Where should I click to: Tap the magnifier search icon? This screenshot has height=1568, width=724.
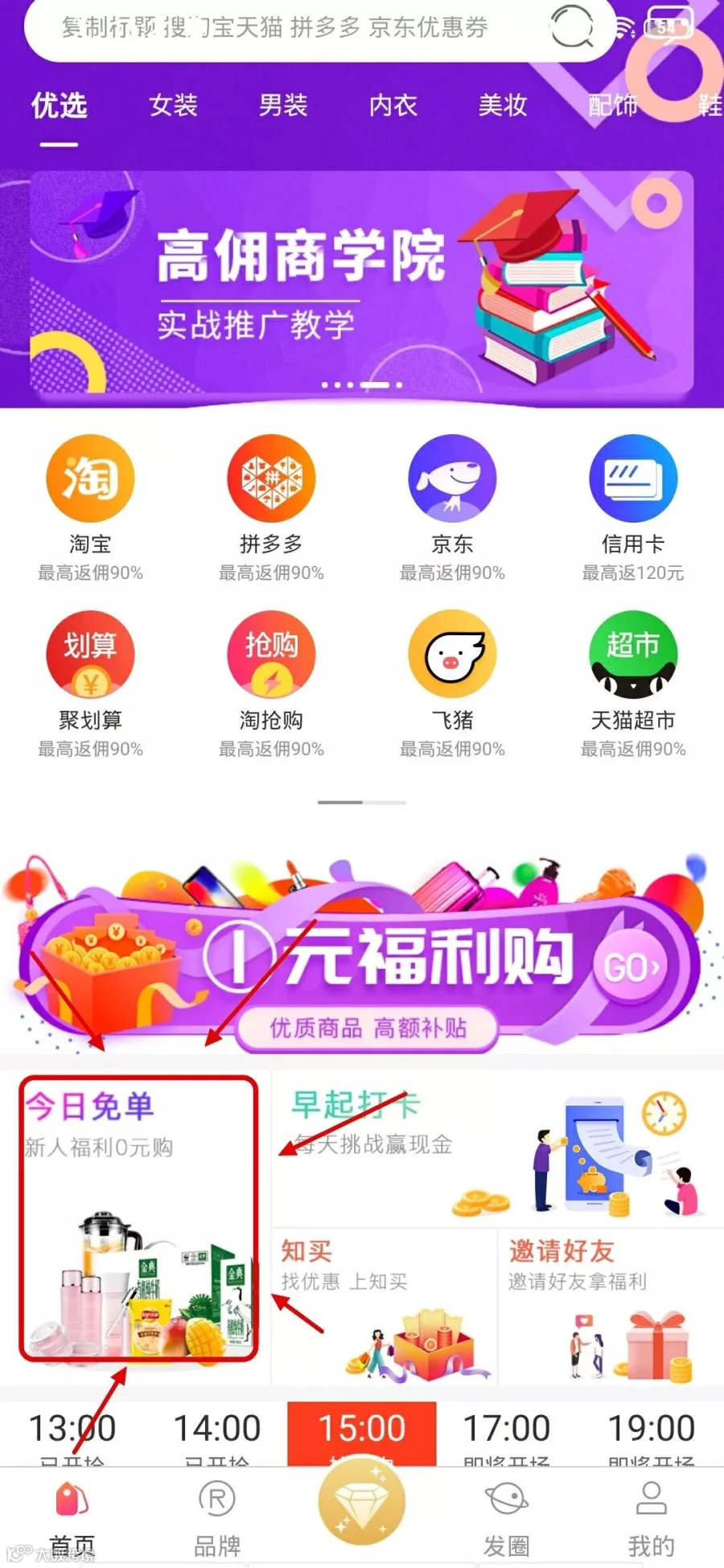(x=572, y=27)
